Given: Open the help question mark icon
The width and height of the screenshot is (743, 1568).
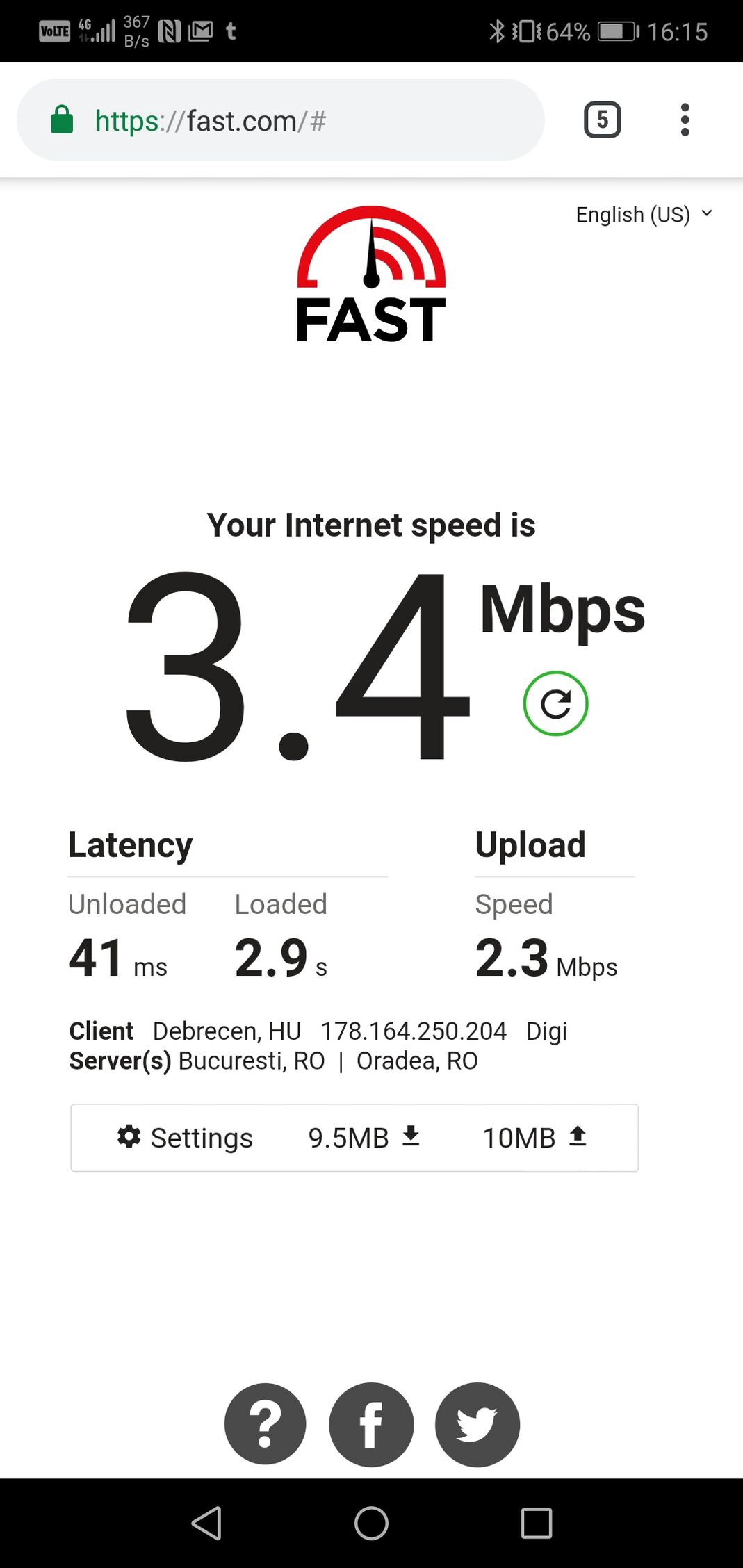Looking at the screenshot, I should click(265, 1424).
